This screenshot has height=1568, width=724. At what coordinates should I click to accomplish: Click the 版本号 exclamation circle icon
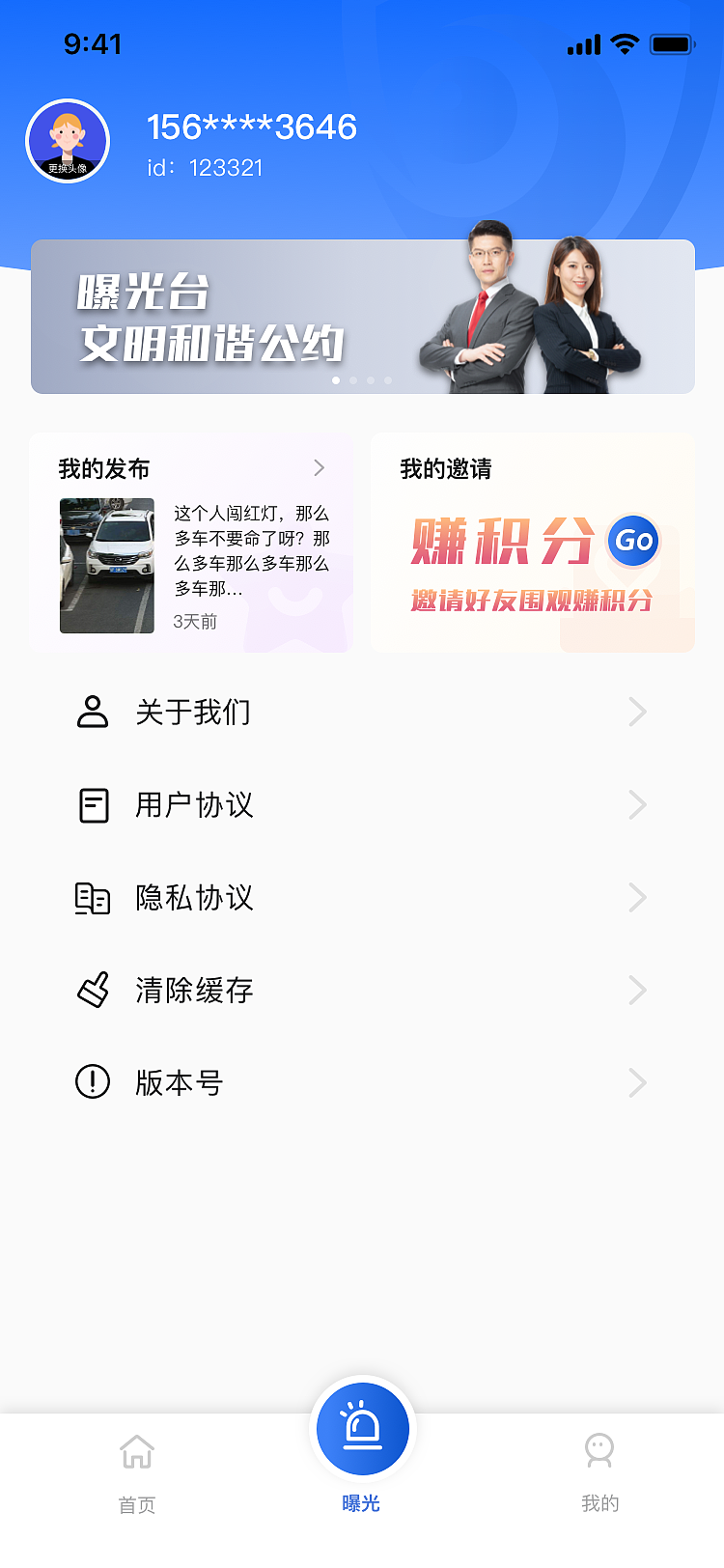pyautogui.click(x=93, y=1082)
